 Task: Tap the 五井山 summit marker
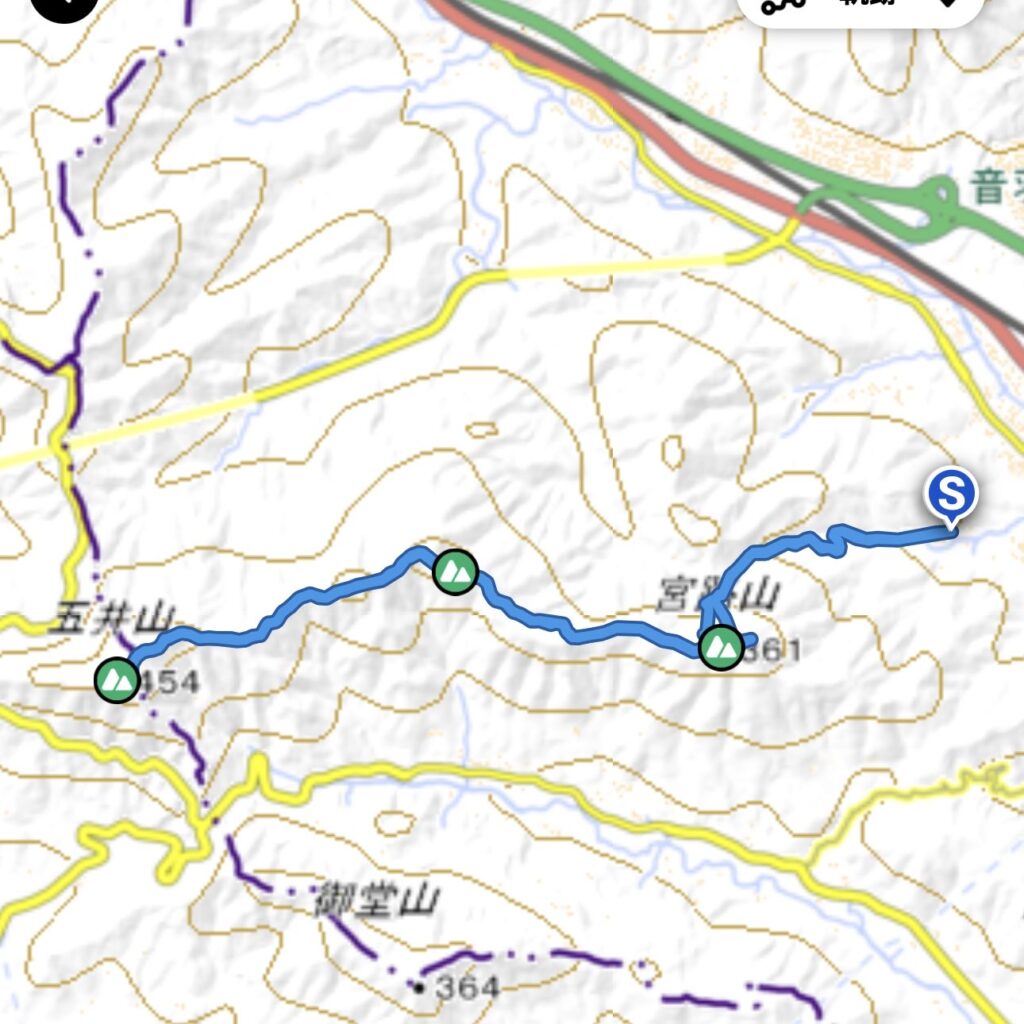pos(117,680)
